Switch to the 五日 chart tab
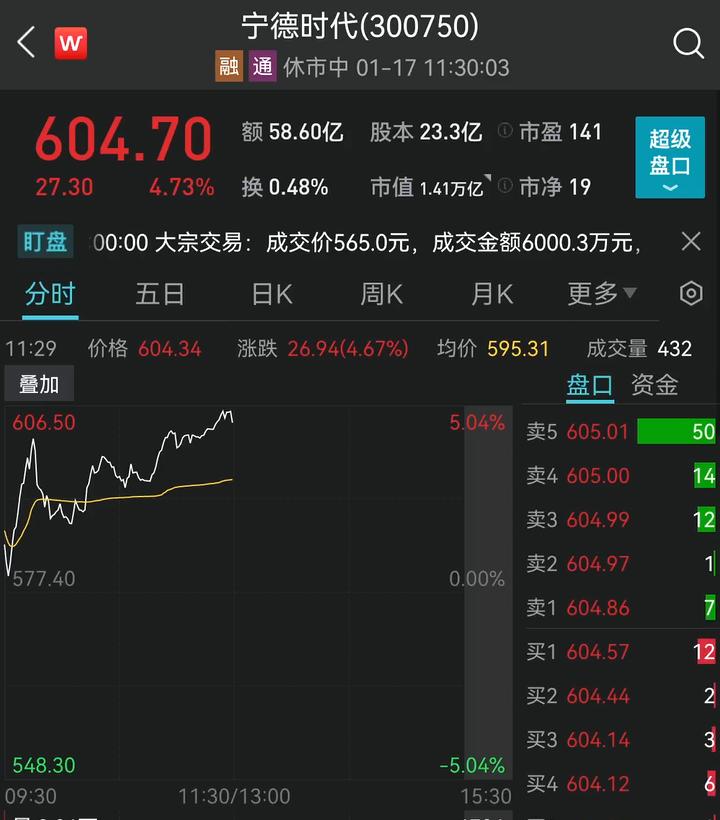The image size is (720, 820). (160, 294)
